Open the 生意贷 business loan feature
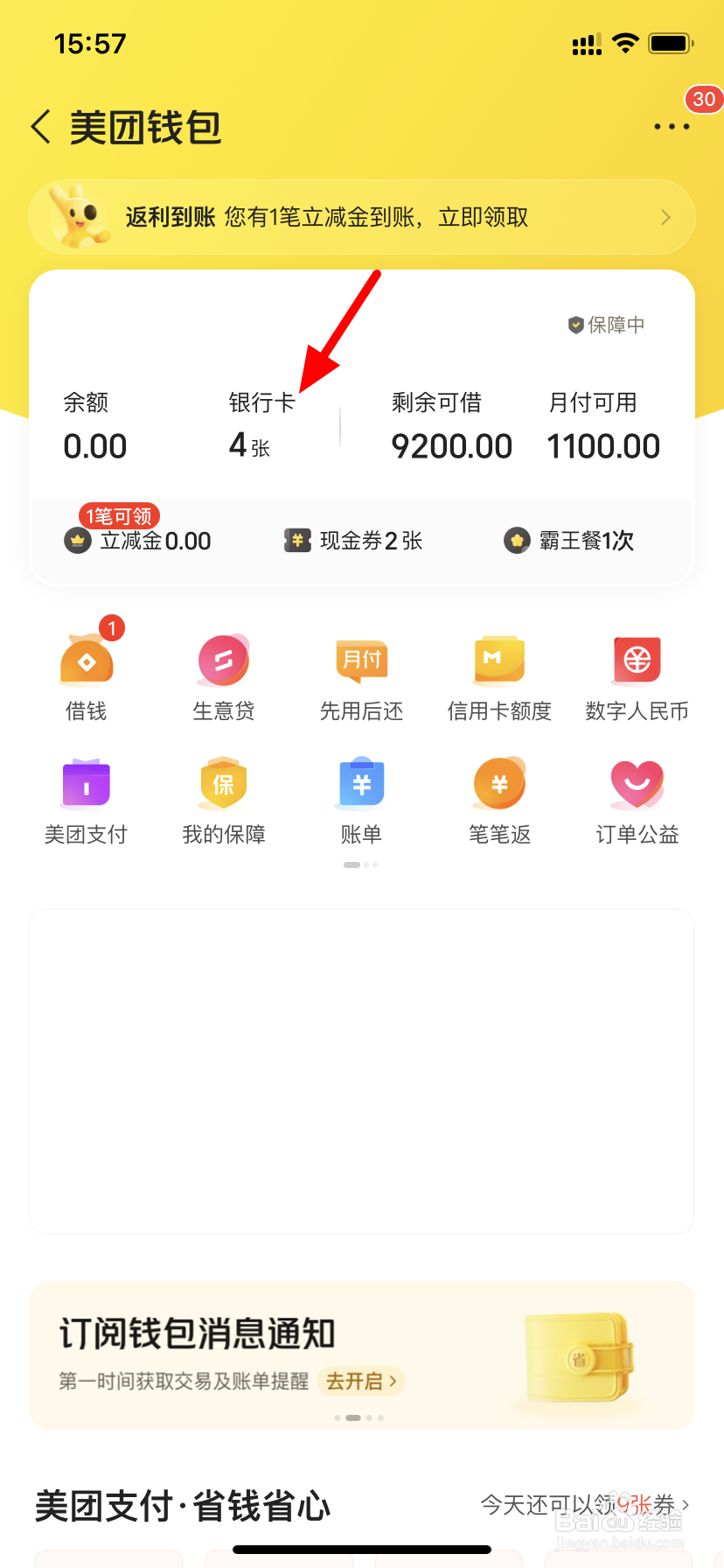 pyautogui.click(x=223, y=674)
